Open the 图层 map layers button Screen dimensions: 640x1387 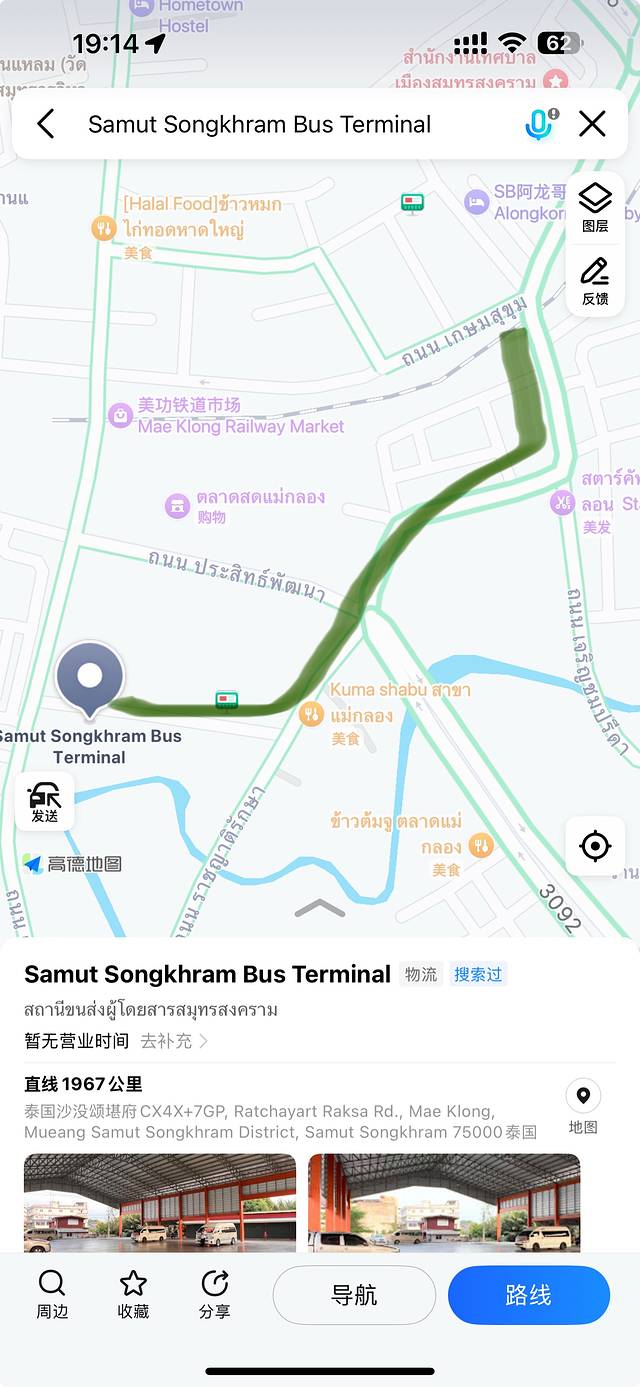(x=595, y=207)
